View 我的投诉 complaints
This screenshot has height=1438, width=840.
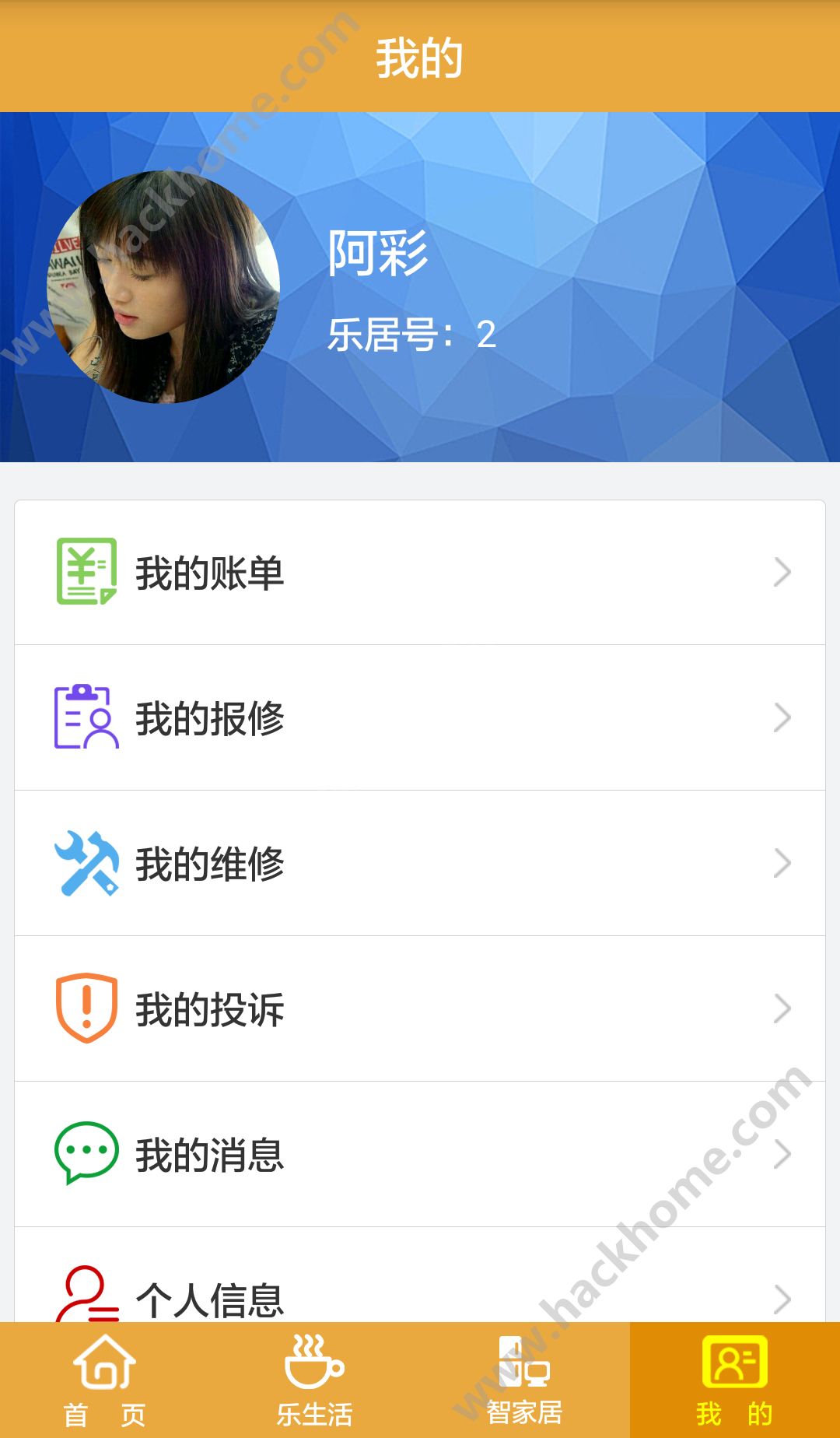pos(420,1008)
